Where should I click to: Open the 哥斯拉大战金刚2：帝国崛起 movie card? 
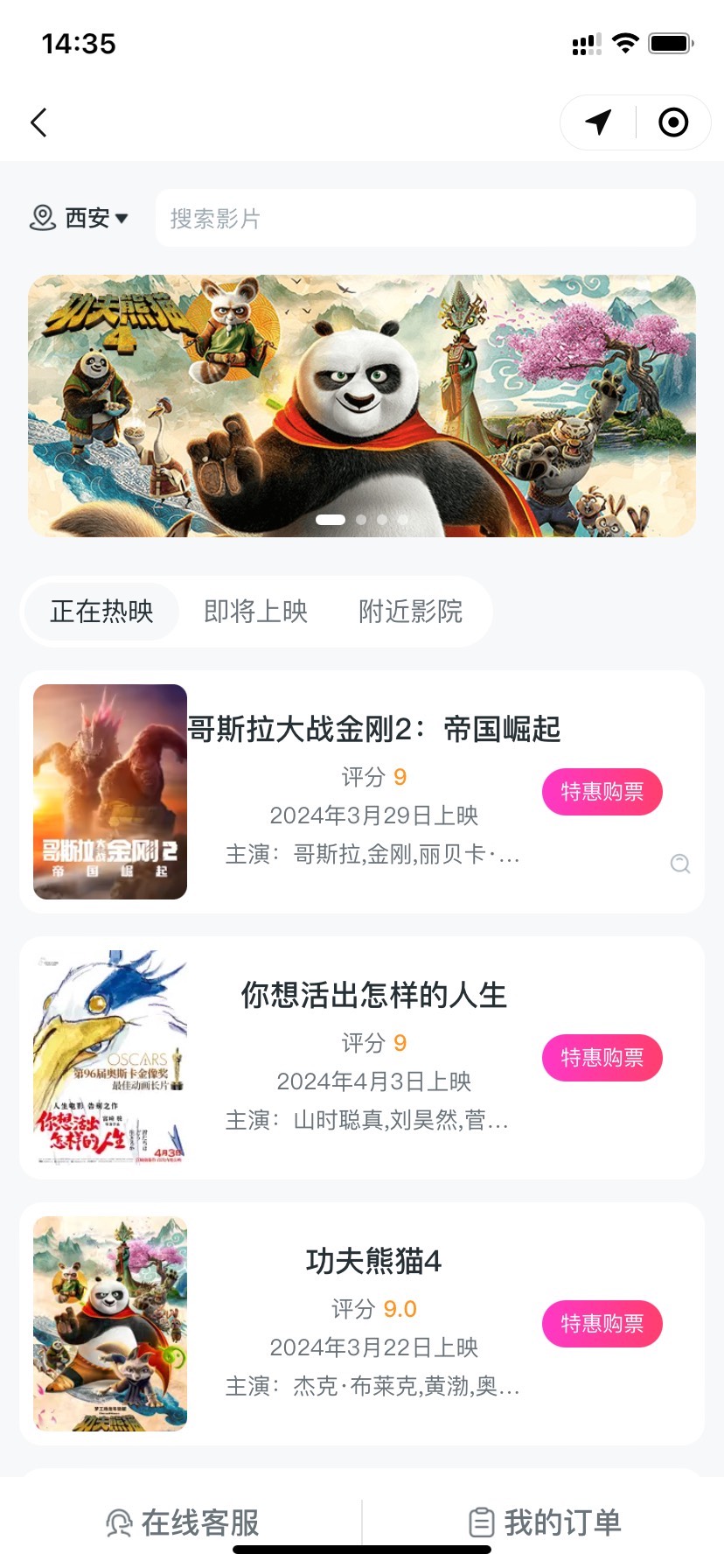[x=373, y=729]
